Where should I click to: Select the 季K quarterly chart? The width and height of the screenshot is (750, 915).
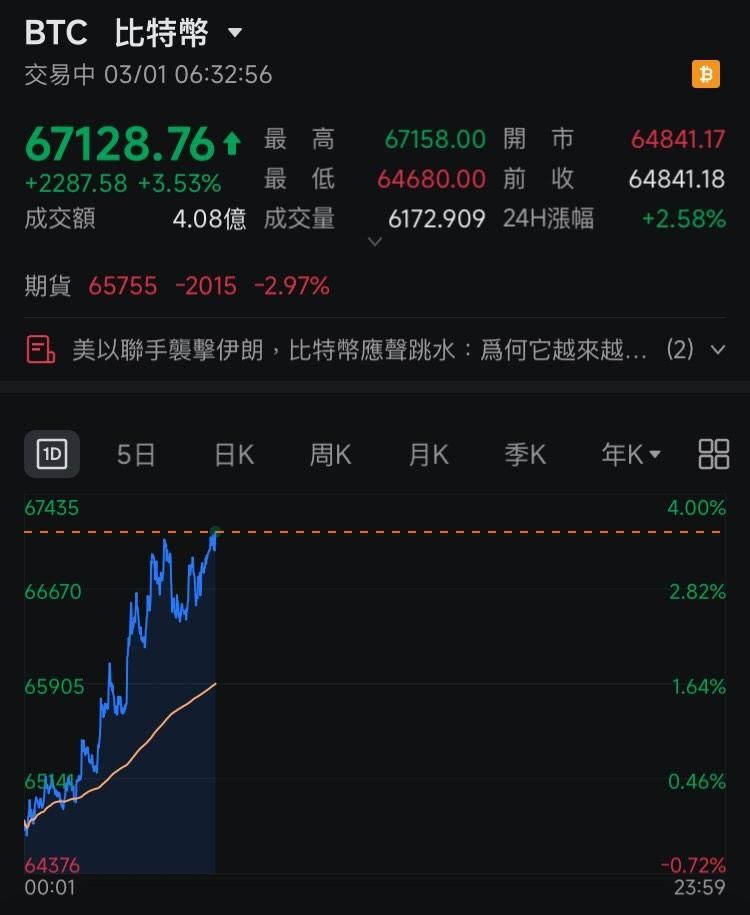click(x=527, y=455)
